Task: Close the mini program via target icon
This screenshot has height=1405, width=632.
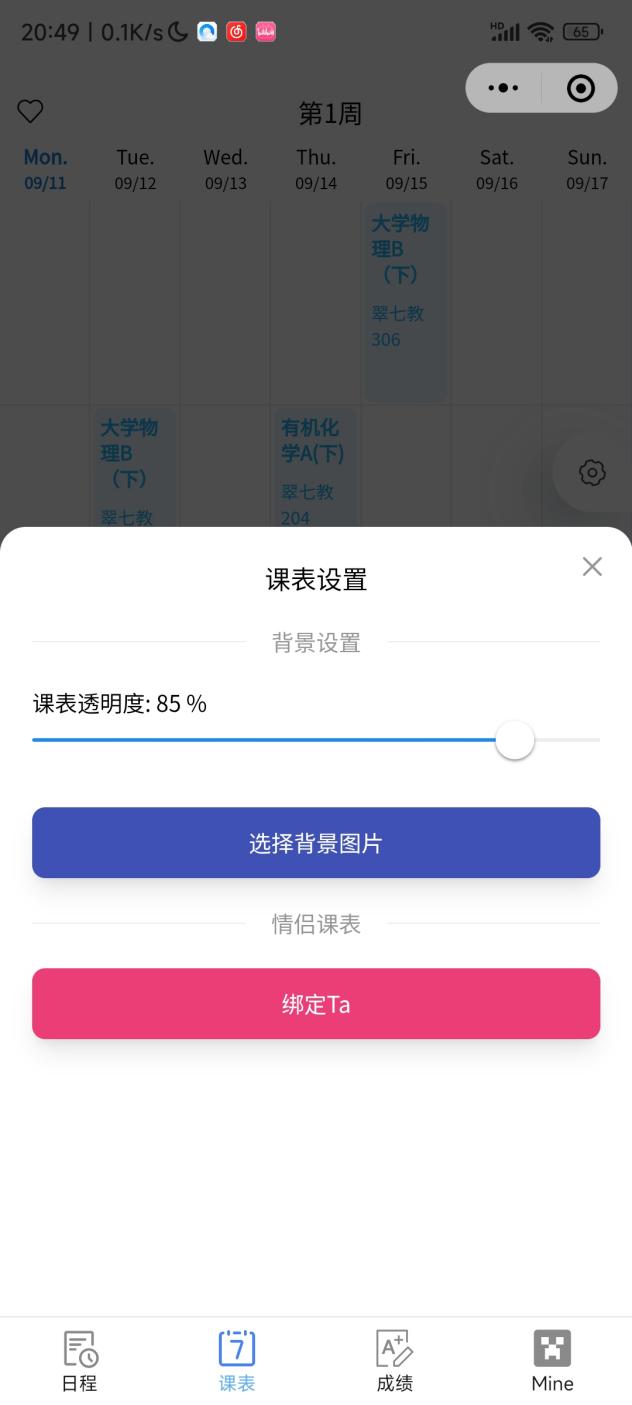Action: (580, 88)
